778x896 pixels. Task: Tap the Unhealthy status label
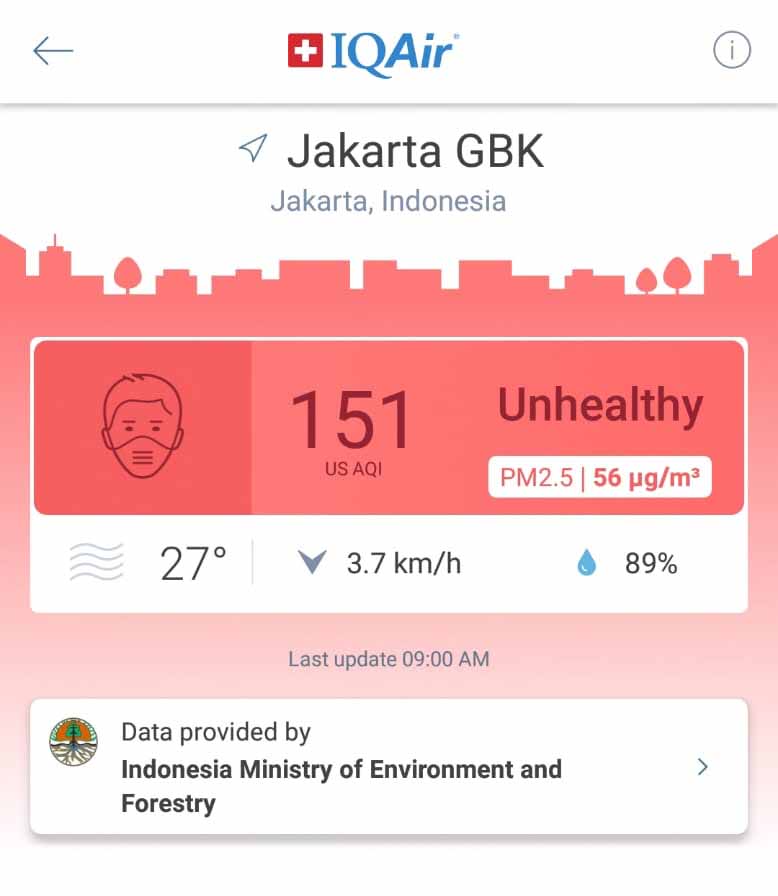(600, 404)
